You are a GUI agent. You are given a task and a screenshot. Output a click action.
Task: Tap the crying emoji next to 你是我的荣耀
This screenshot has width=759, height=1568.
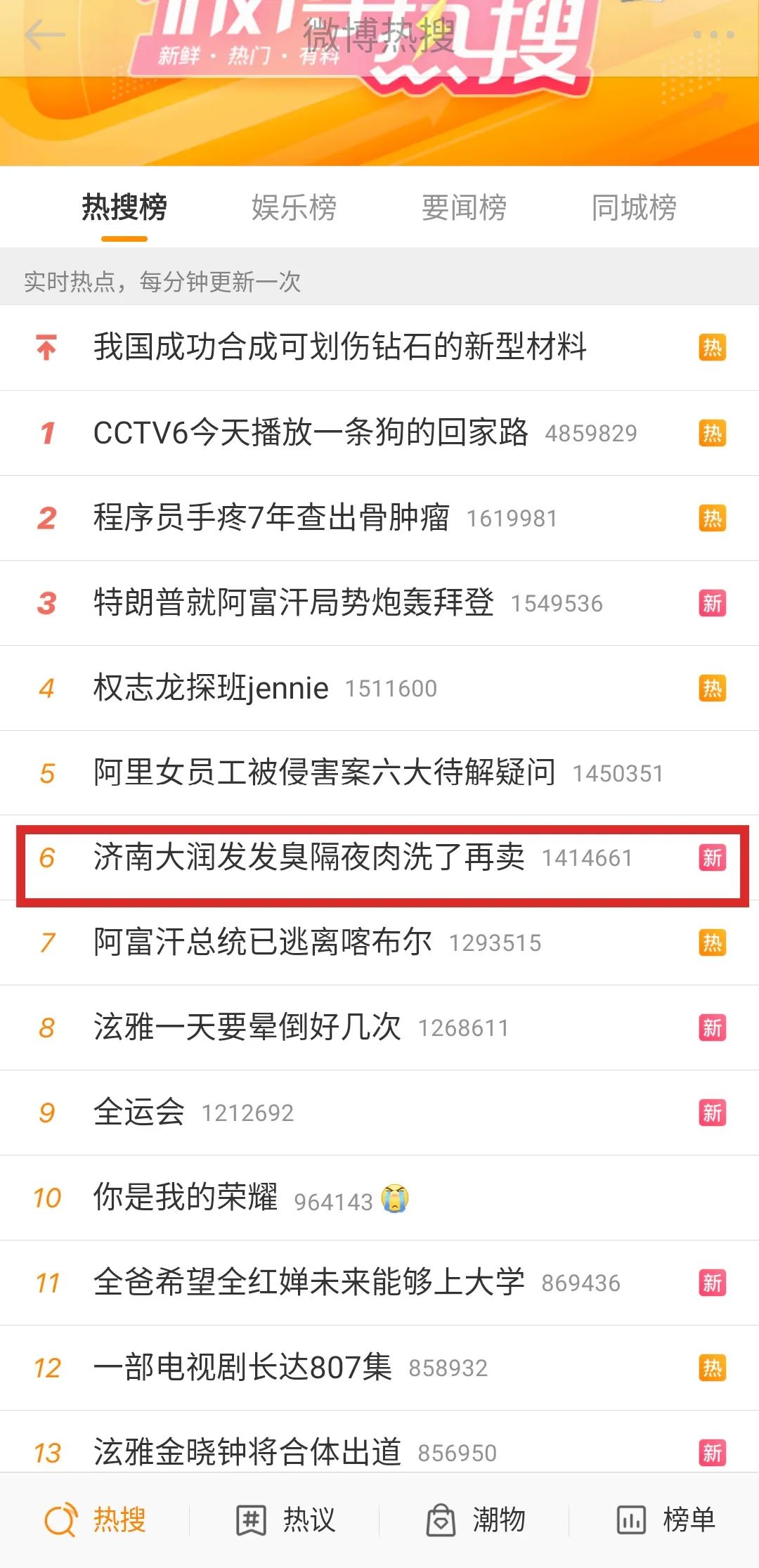pos(396,1196)
